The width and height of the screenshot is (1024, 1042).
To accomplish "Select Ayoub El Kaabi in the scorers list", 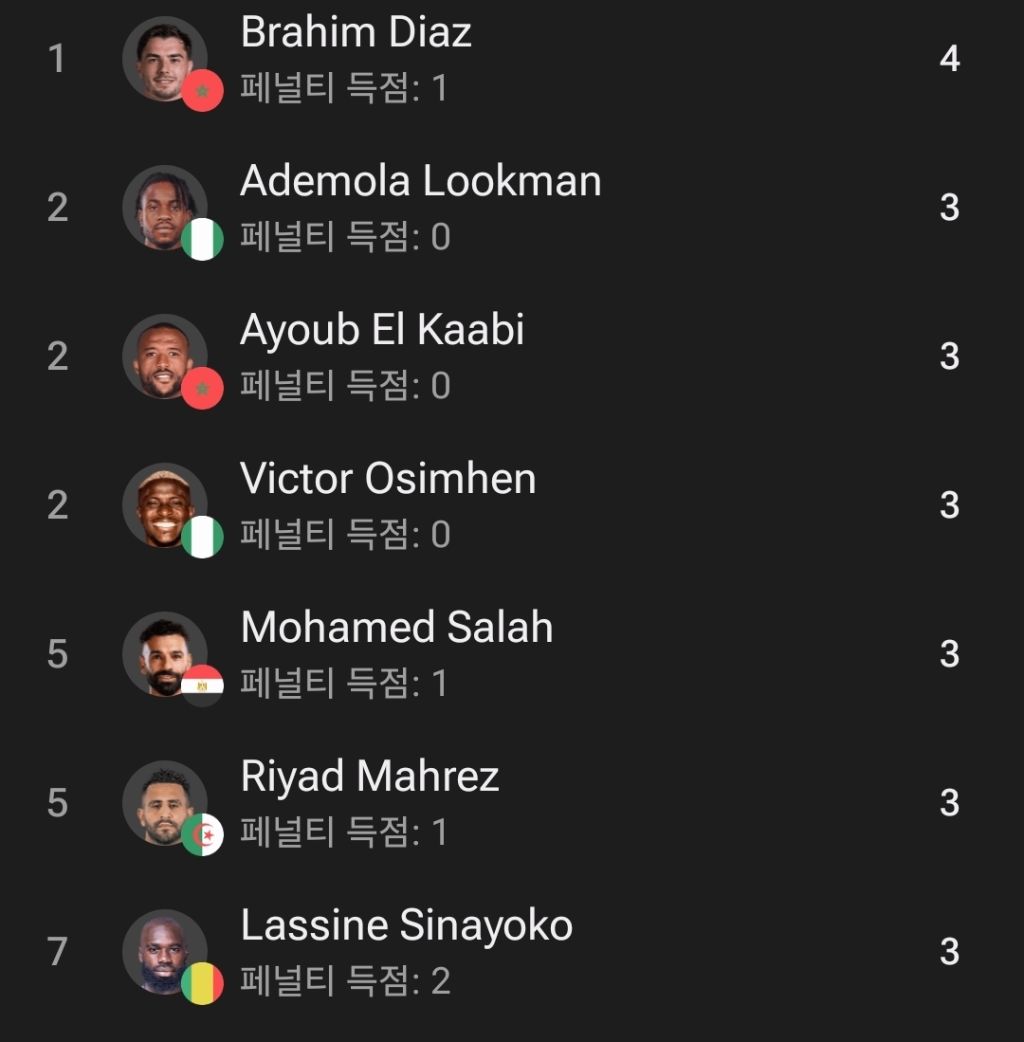I will click(382, 332).
